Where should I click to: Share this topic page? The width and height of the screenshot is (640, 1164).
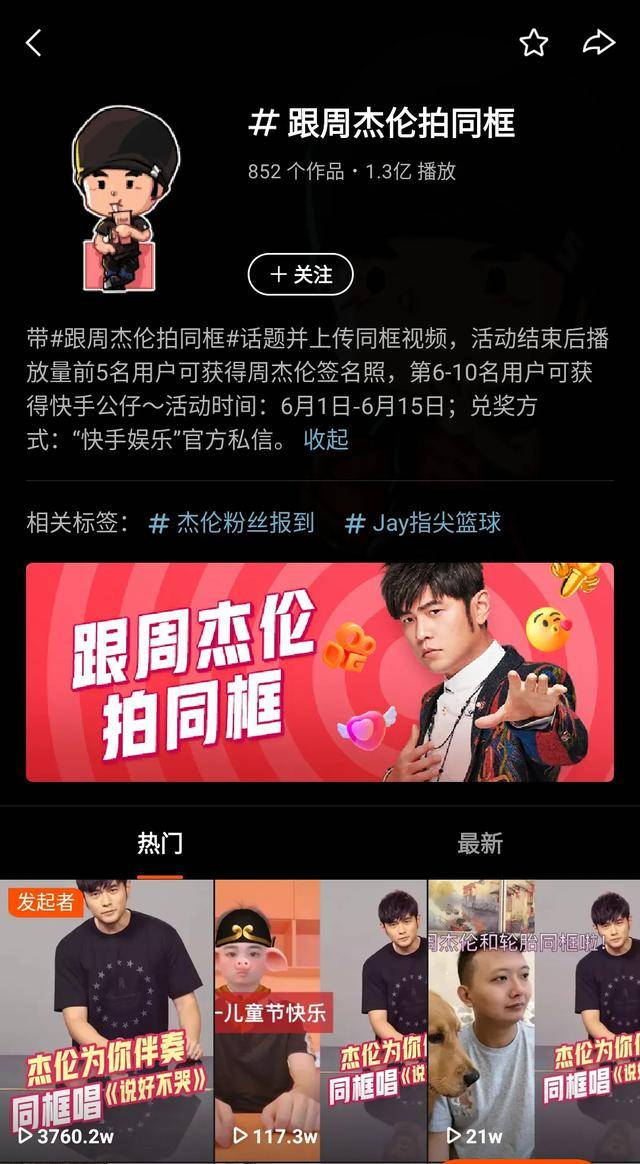pos(598,43)
